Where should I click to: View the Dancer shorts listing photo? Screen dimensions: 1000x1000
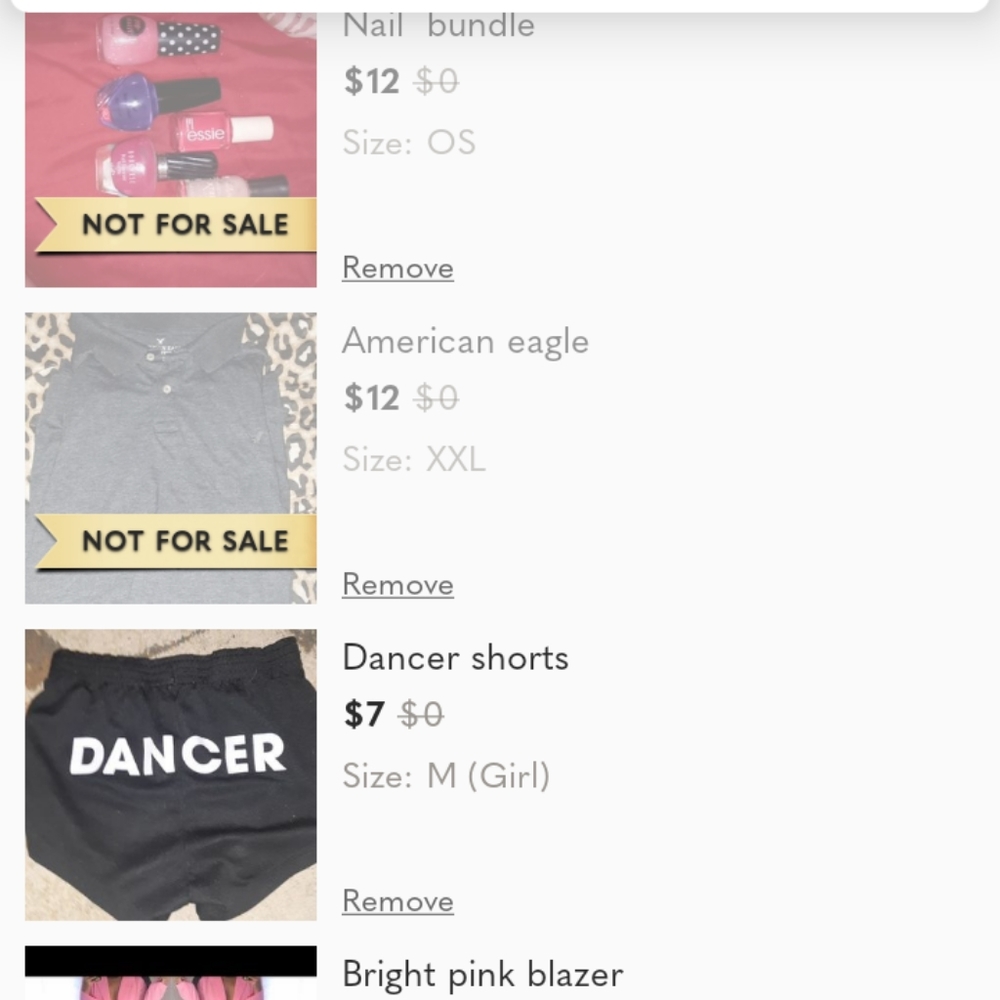170,774
